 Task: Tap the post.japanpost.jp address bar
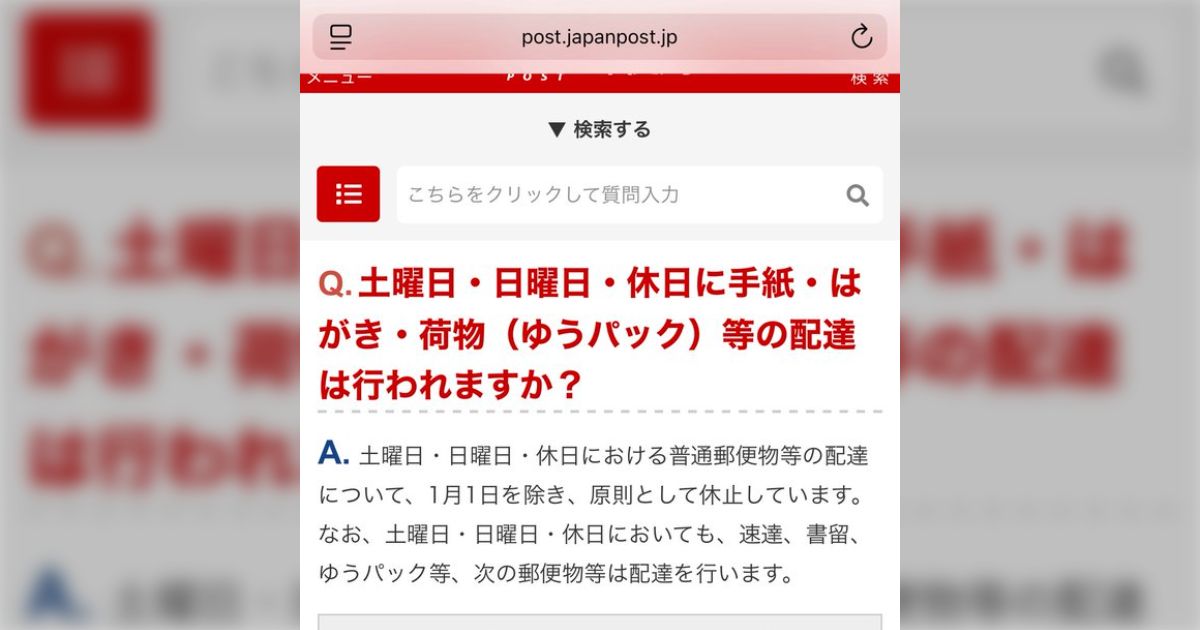[599, 38]
